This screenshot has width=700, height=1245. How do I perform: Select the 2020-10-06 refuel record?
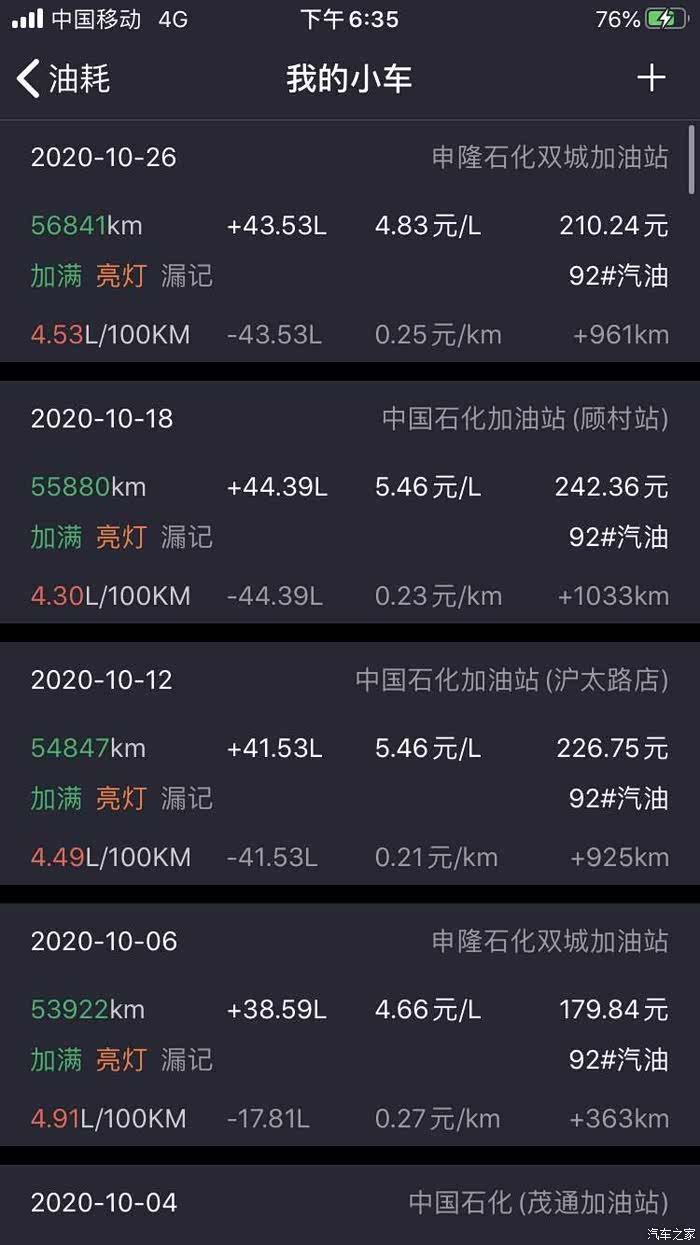click(x=349, y=1028)
